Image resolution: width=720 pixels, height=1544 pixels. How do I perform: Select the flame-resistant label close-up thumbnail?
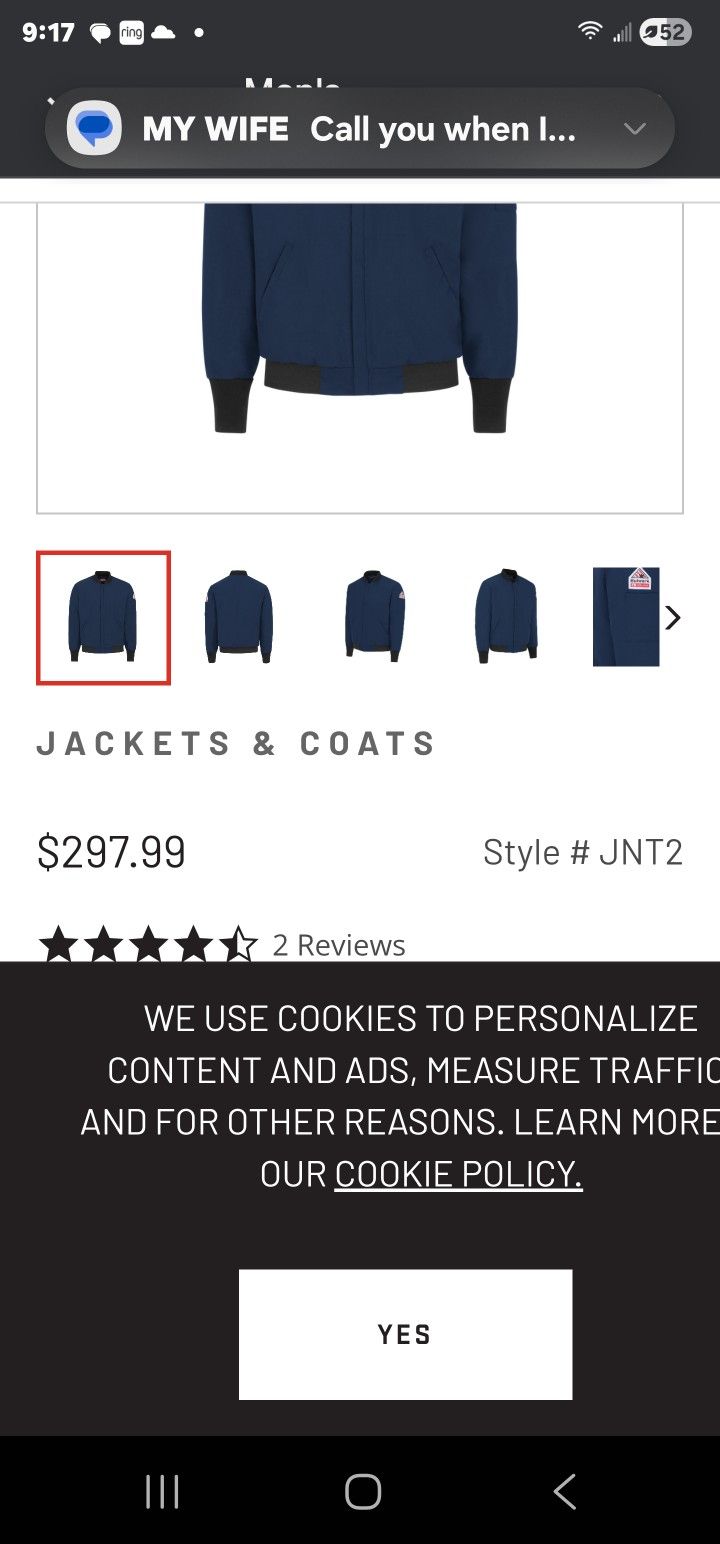pyautogui.click(x=627, y=617)
